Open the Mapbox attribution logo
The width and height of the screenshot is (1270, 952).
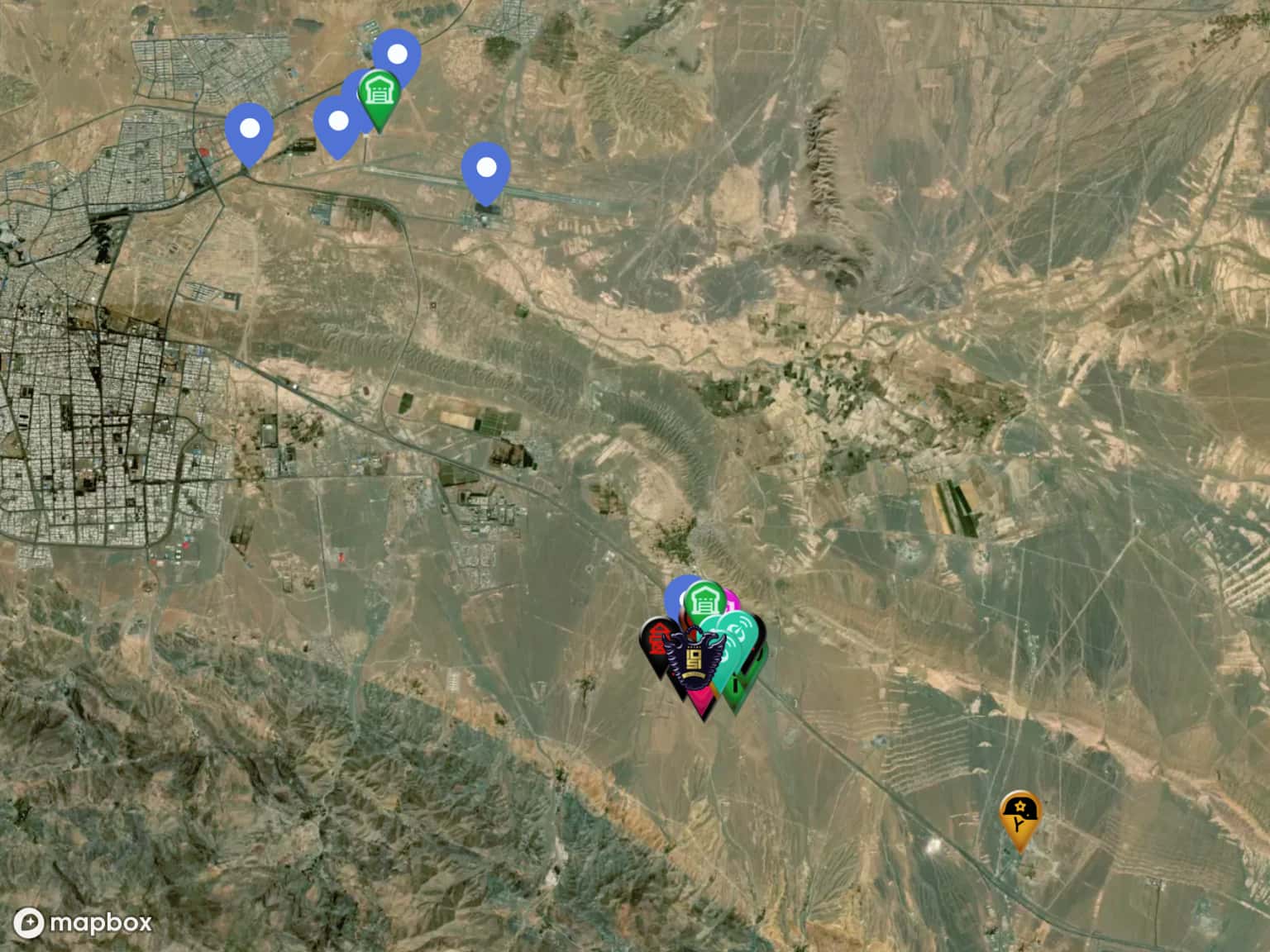coord(83,922)
